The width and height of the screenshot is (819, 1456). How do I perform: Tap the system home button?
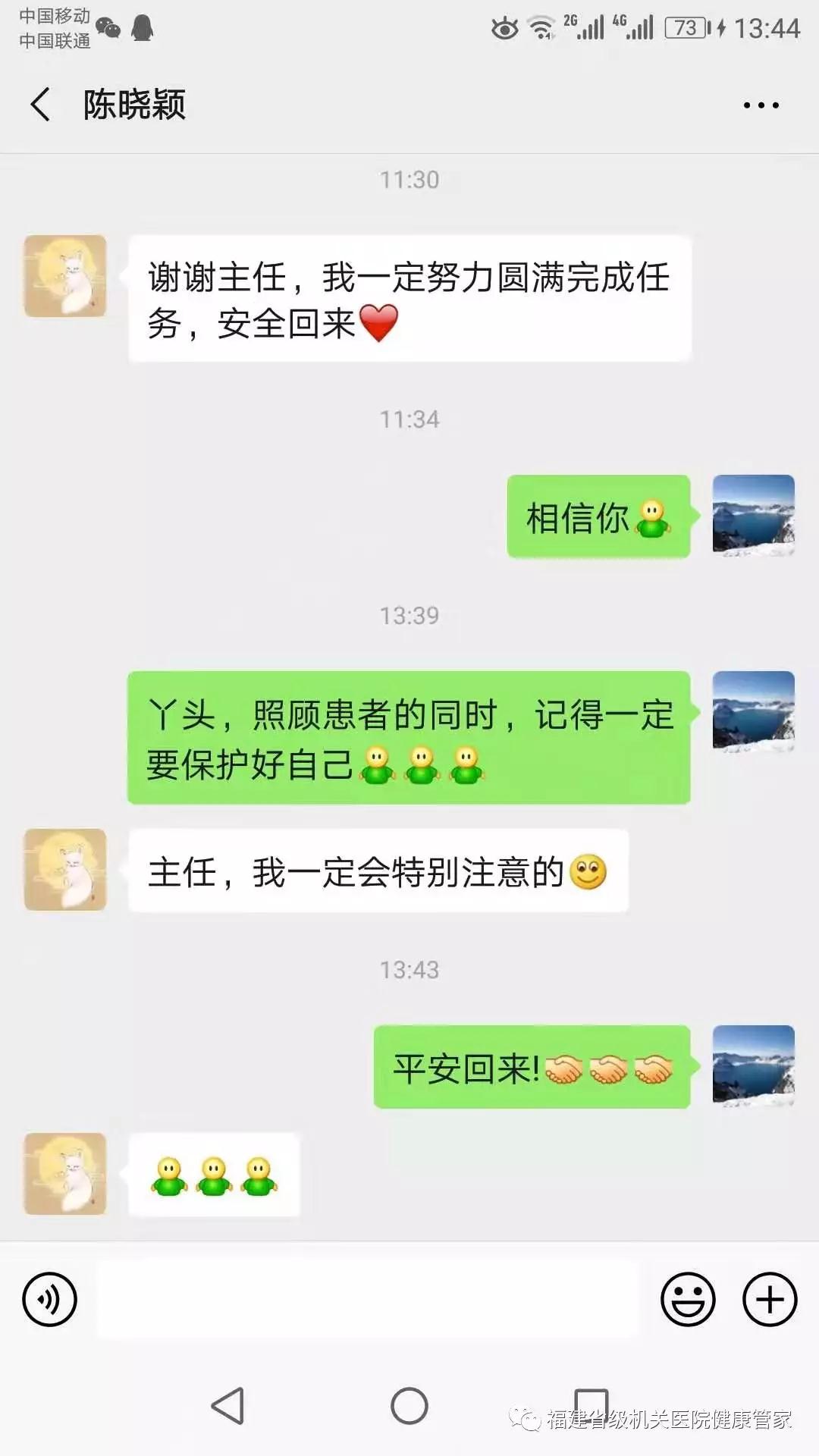(409, 1406)
